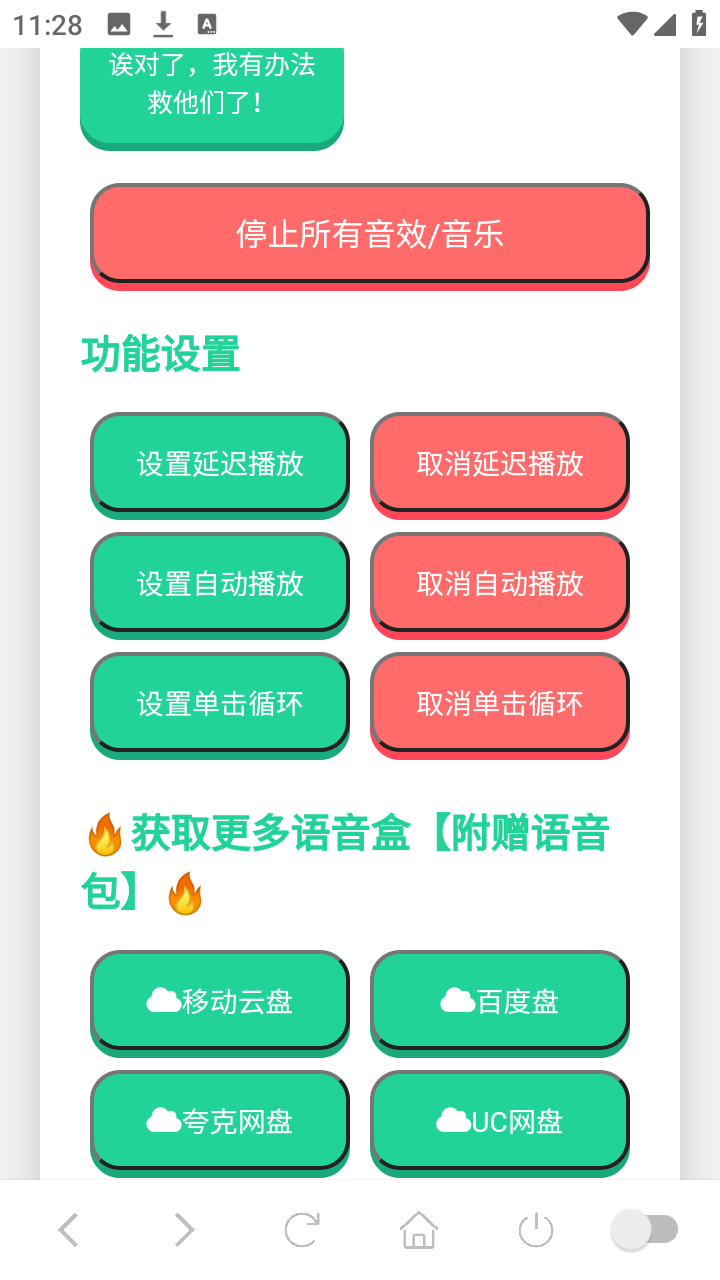
Task: Tap the home icon in bottom bar
Action: 418,1229
